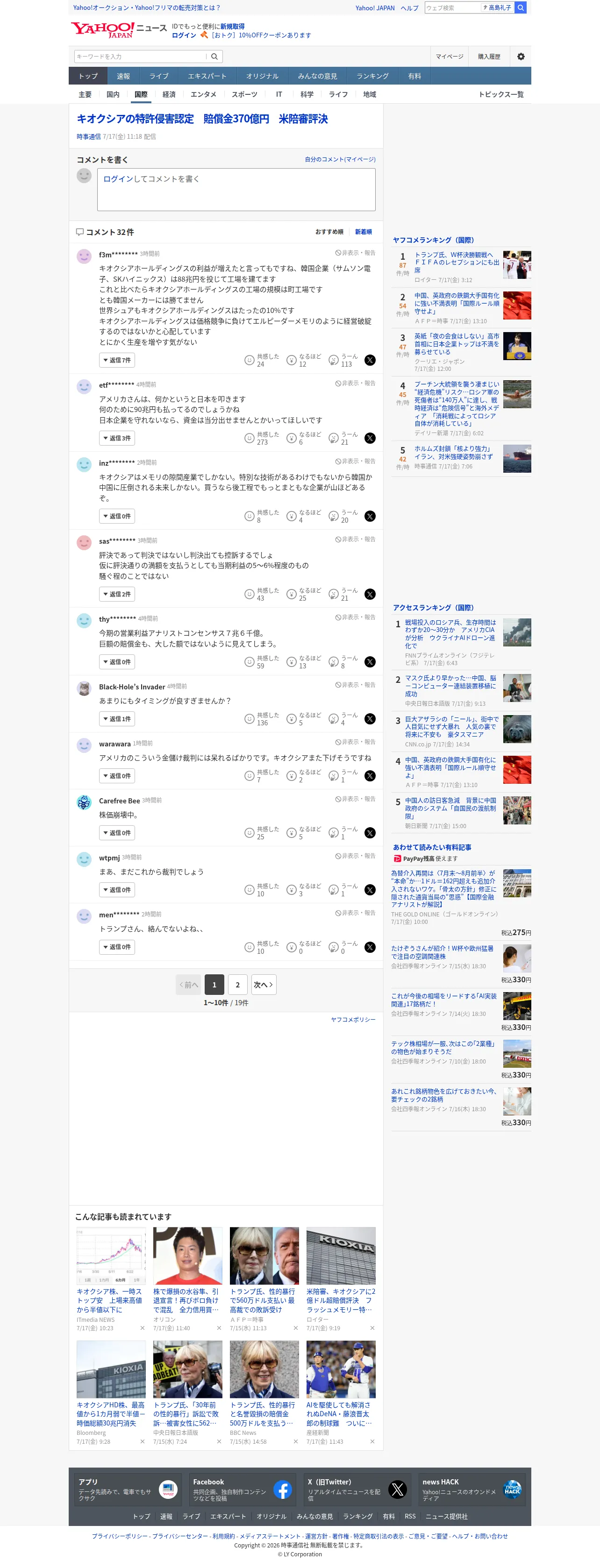Tap 共感した on etf's comment
This screenshot has width=600, height=1568.
coord(261,438)
